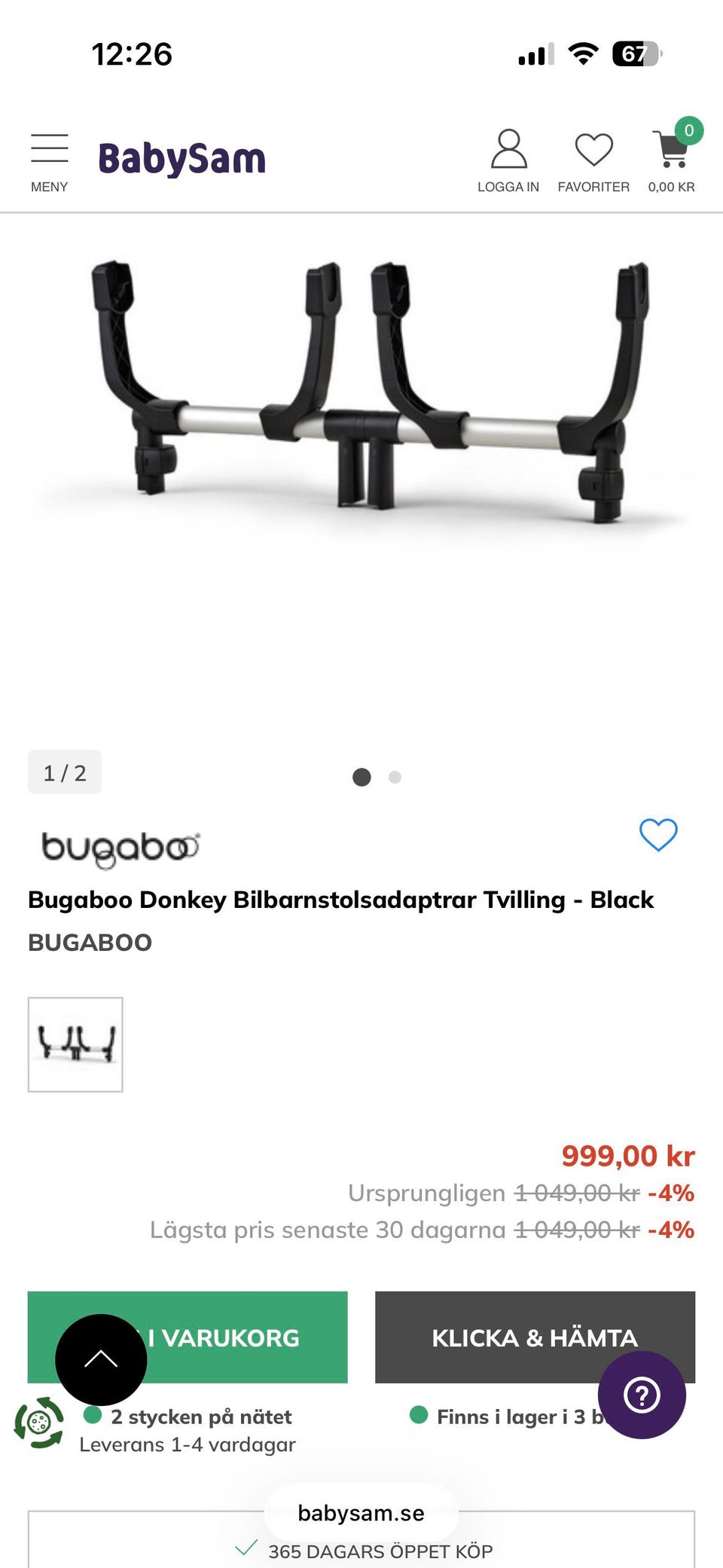Select the product image thumbnail
The height and width of the screenshot is (1568, 723).
pyautogui.click(x=75, y=1044)
